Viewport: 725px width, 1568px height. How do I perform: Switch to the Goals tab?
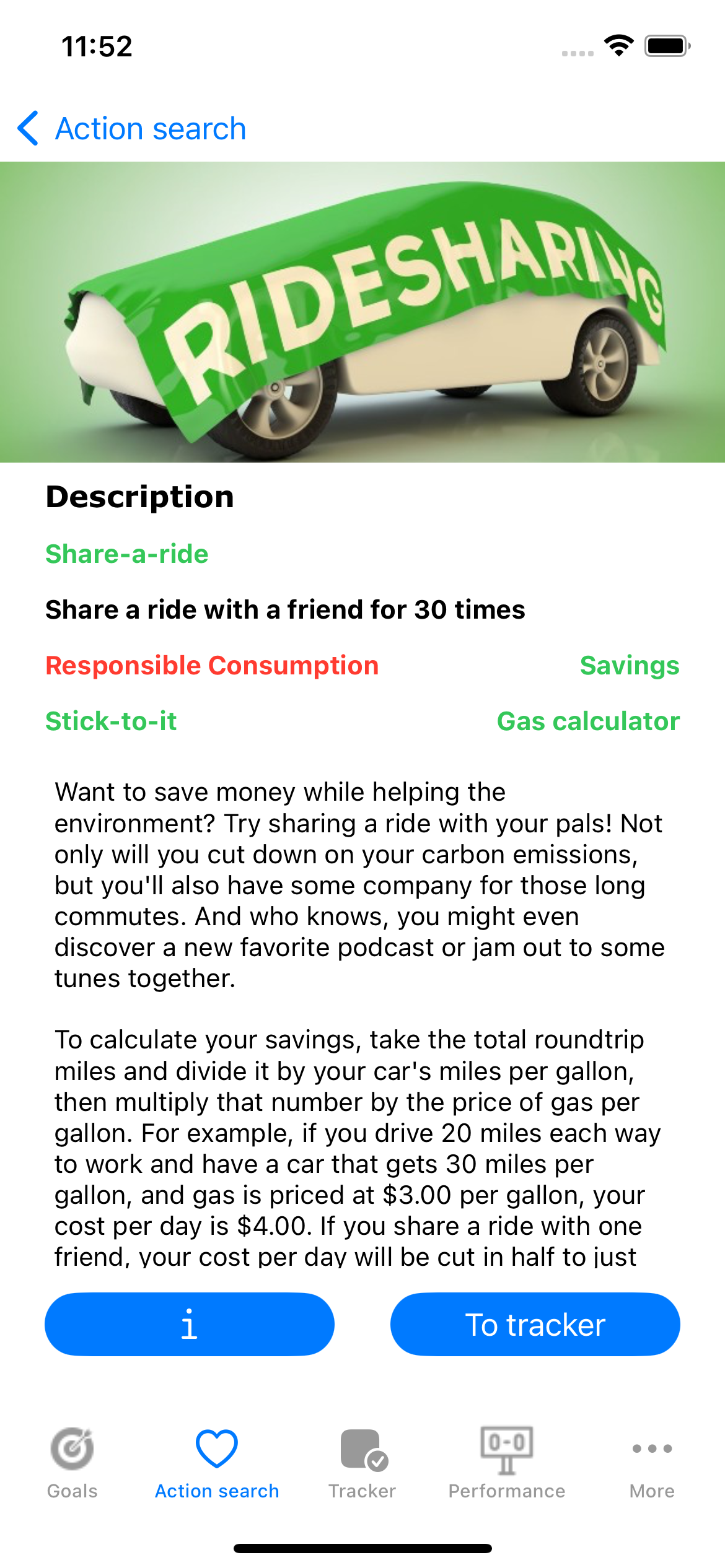point(72,1463)
